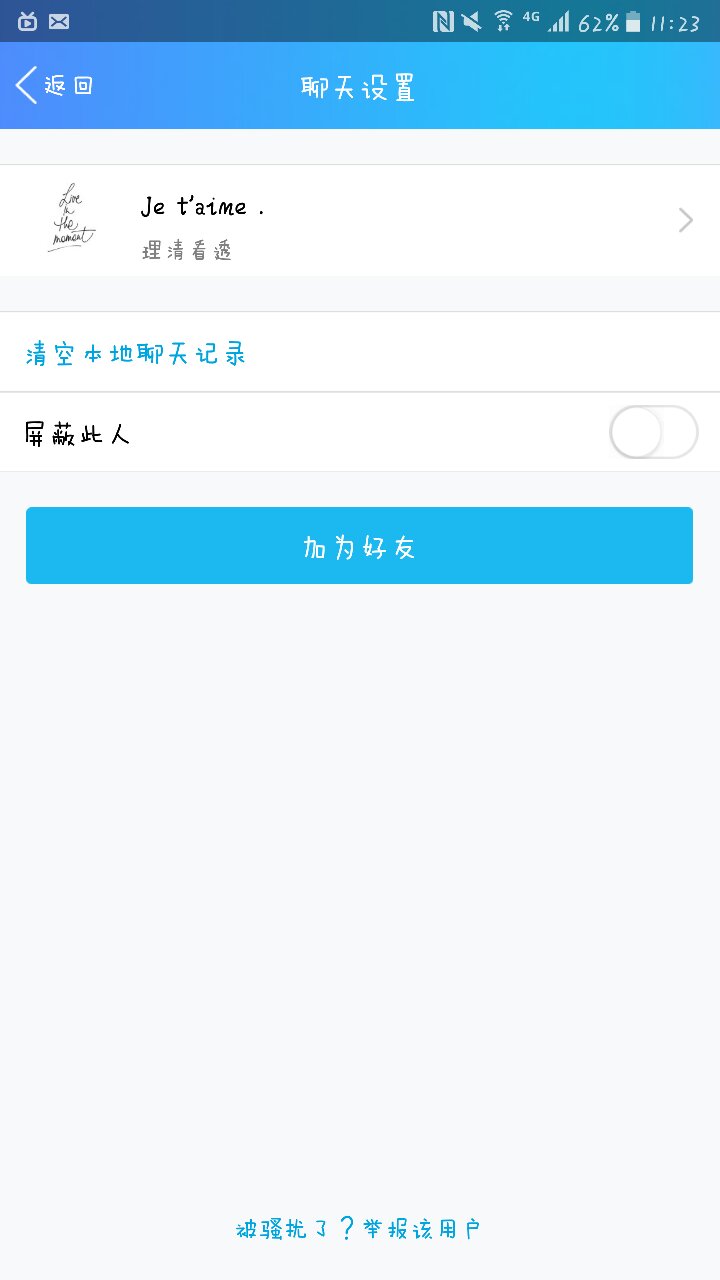
Task: Expand the user profile via chevron arrow
Action: [684, 220]
